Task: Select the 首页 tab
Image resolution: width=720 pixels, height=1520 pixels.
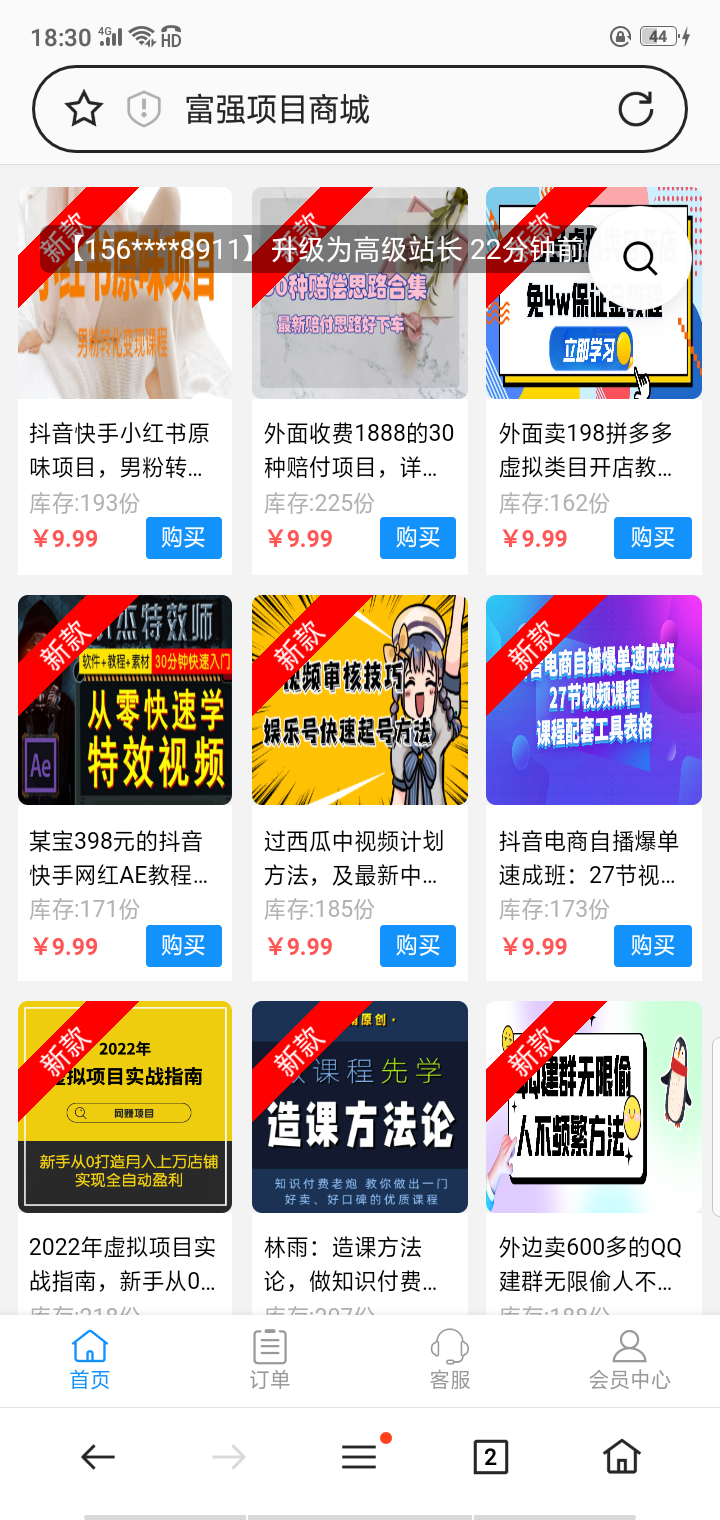Action: pyautogui.click(x=90, y=1360)
